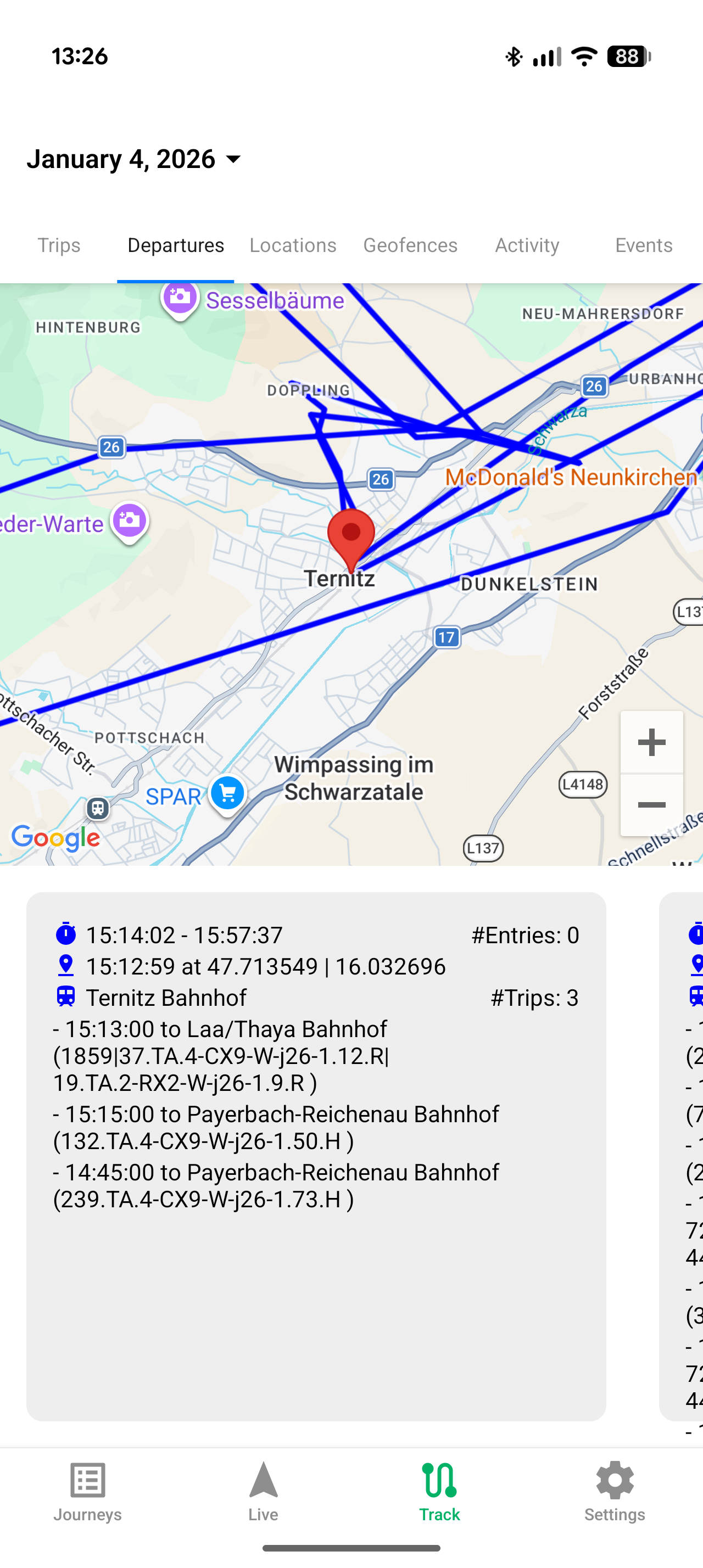Go to the Events tab
Screen dimensions: 703x1568
click(643, 245)
